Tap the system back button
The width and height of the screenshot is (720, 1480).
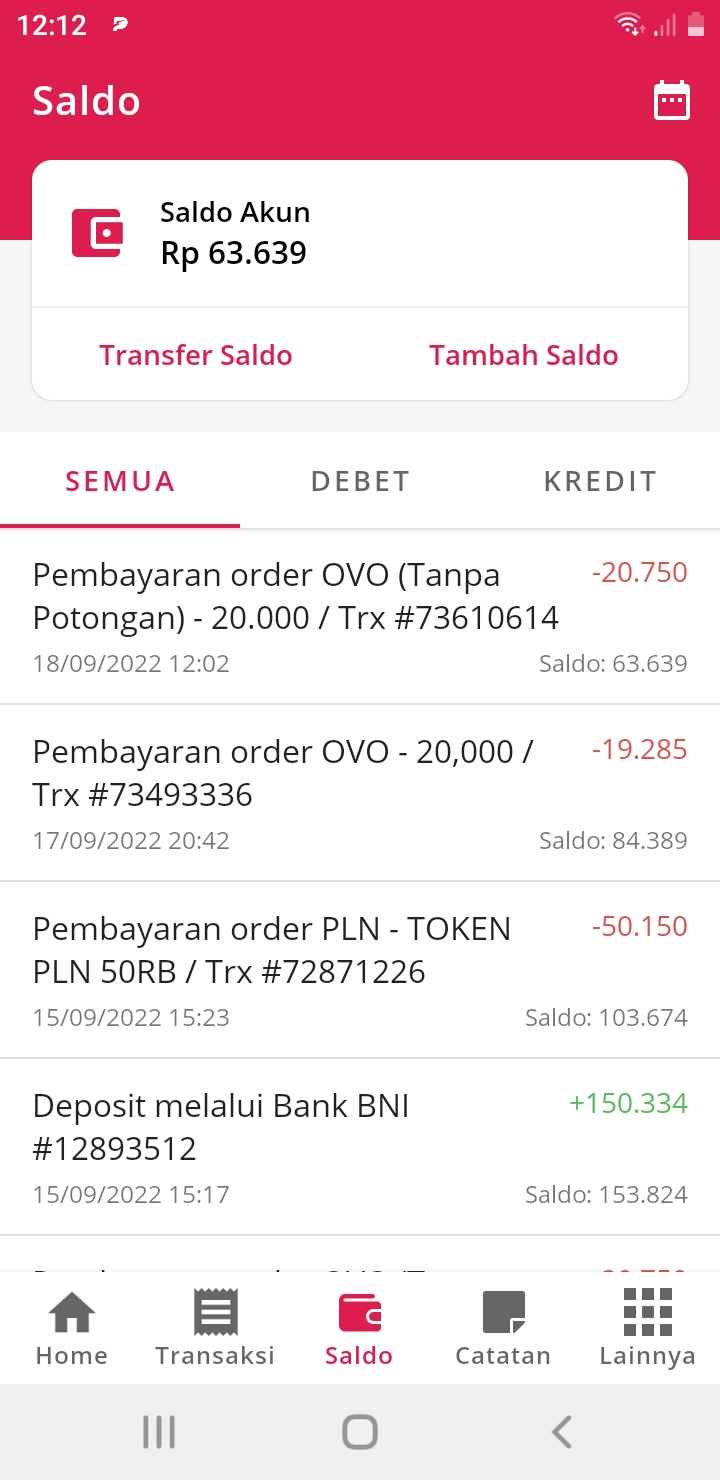click(562, 1432)
